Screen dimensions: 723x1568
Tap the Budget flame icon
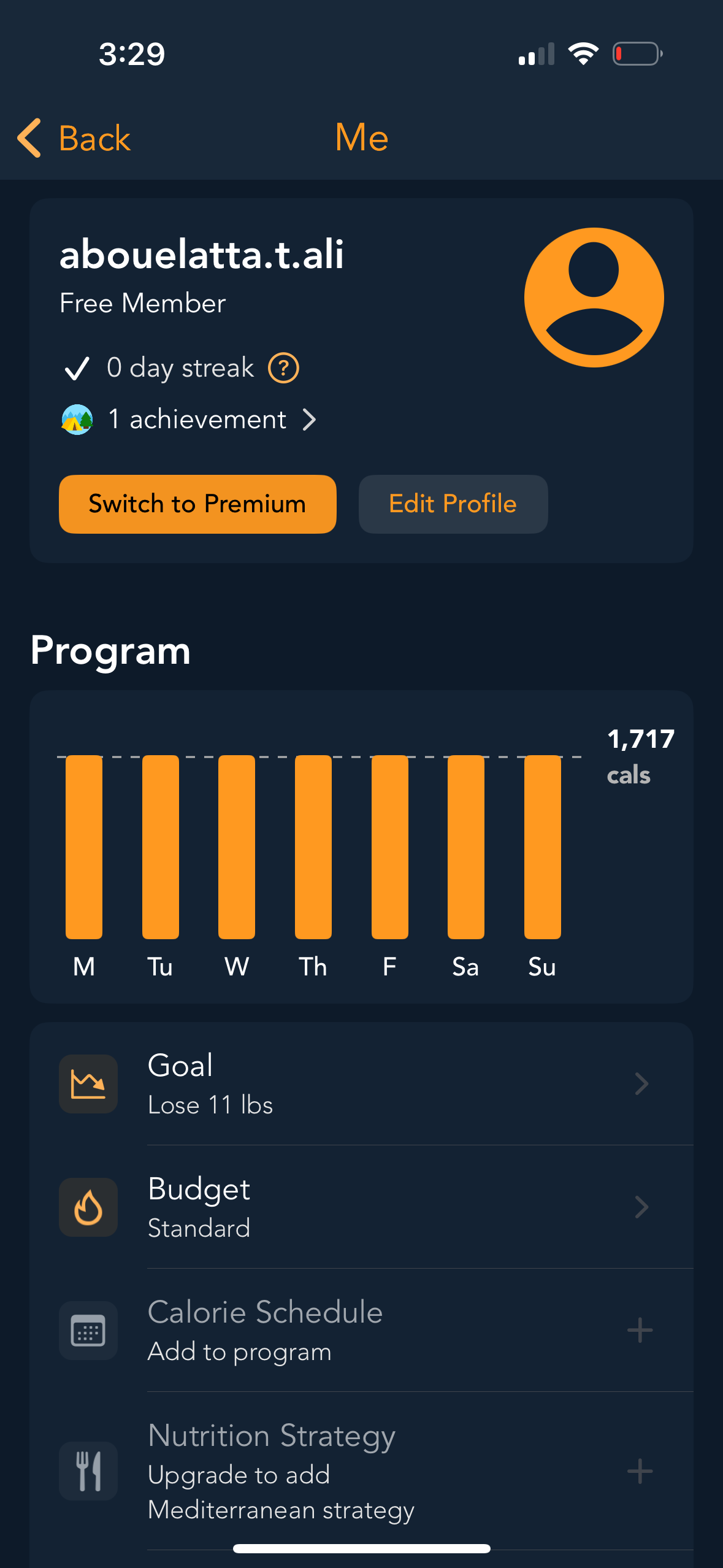pyautogui.click(x=88, y=1207)
